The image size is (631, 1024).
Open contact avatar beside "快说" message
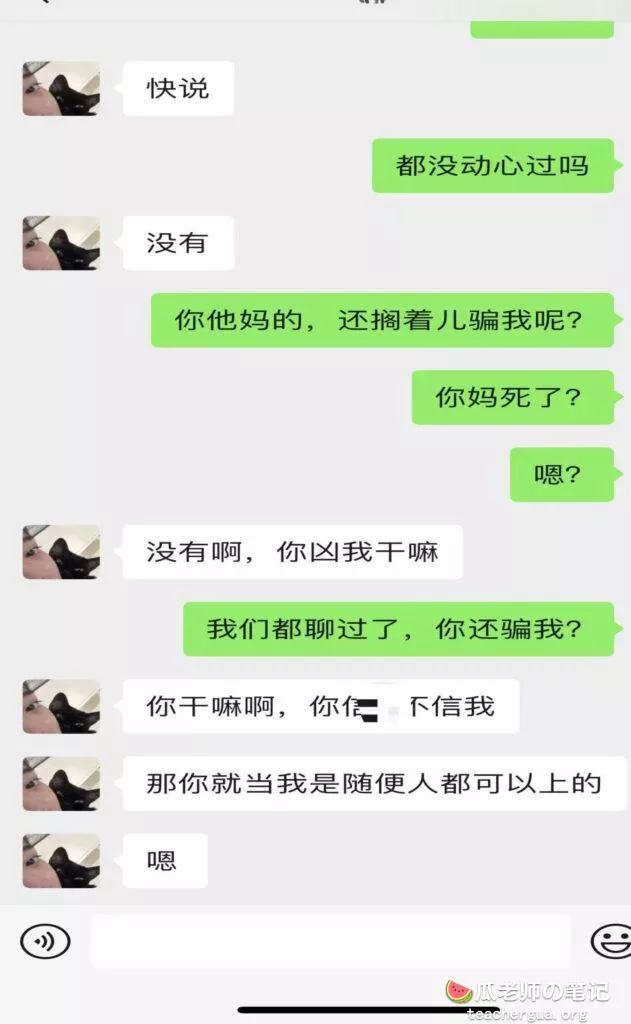(61, 88)
